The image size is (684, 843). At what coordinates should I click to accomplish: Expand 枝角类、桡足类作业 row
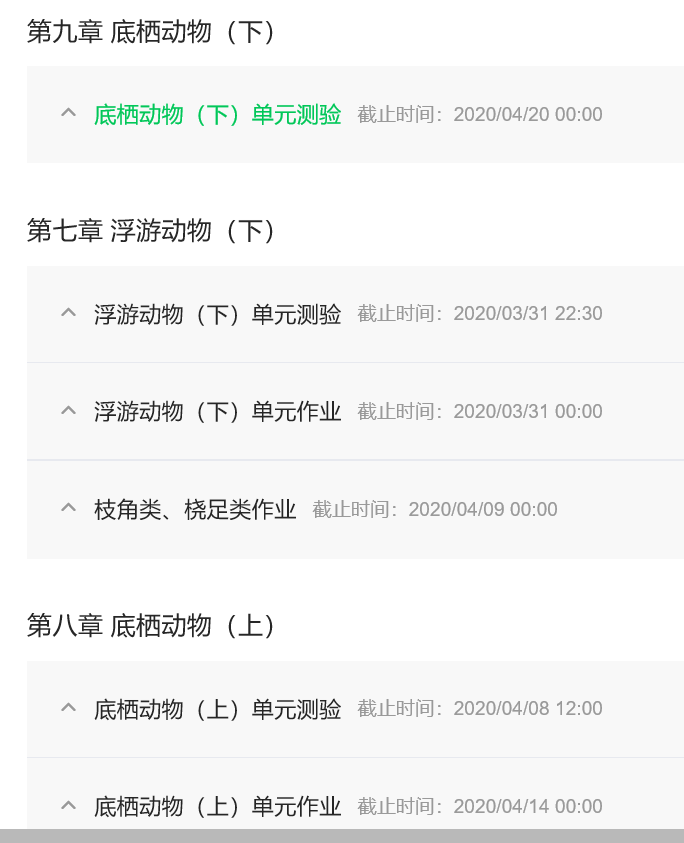[68, 509]
